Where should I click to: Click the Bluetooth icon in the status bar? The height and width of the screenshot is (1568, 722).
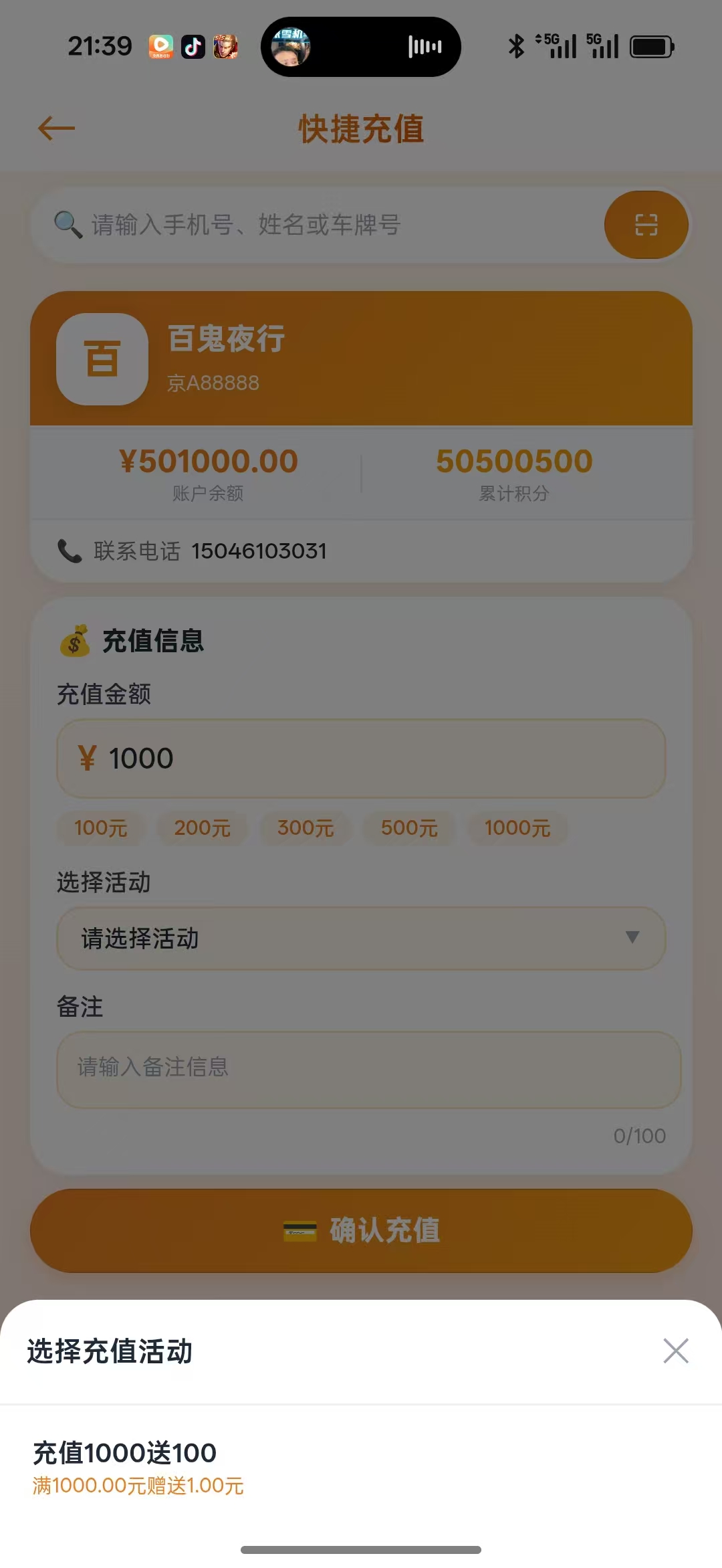pos(515,47)
